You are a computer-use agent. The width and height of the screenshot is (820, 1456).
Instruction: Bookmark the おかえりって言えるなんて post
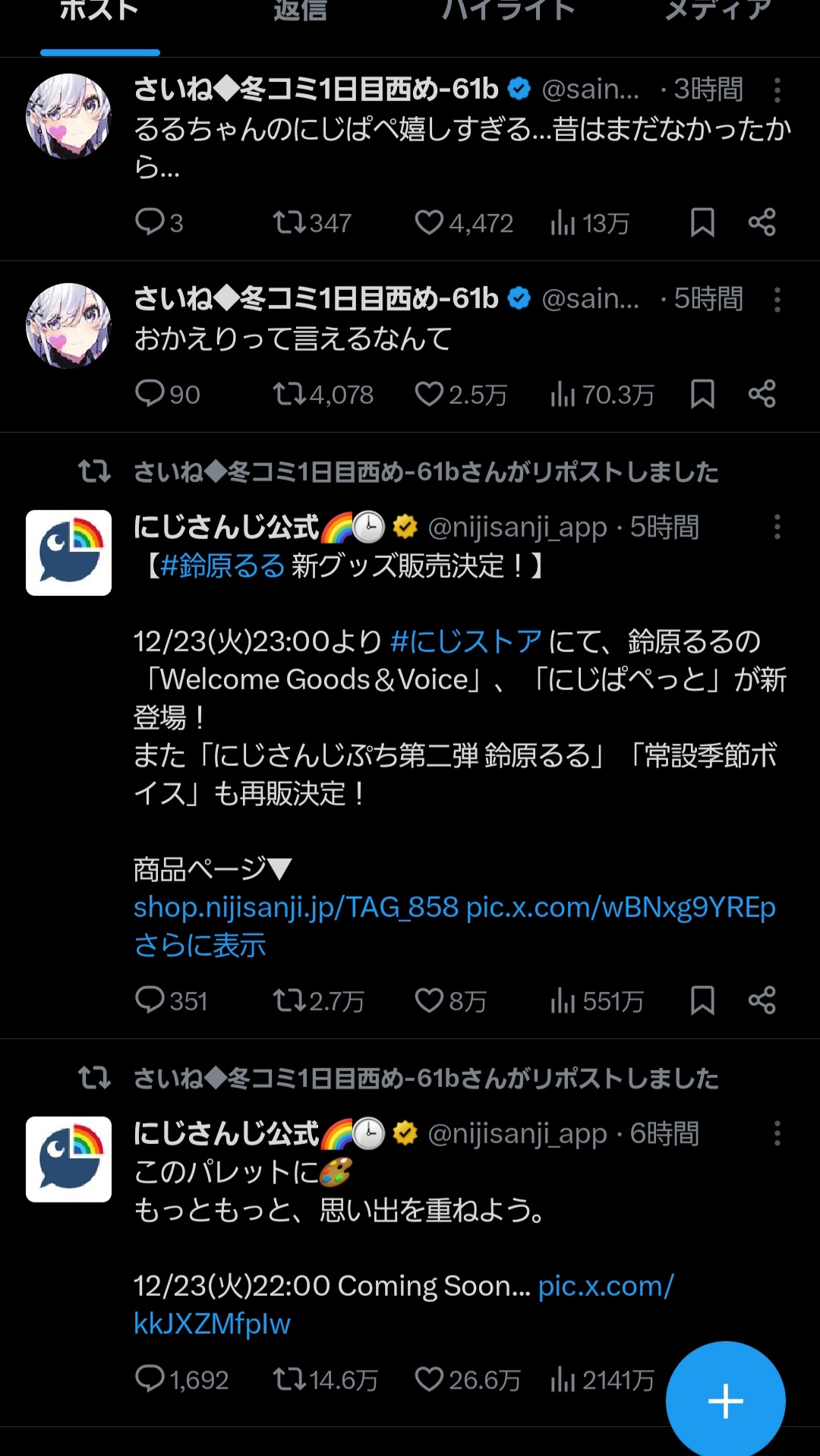coord(702,394)
